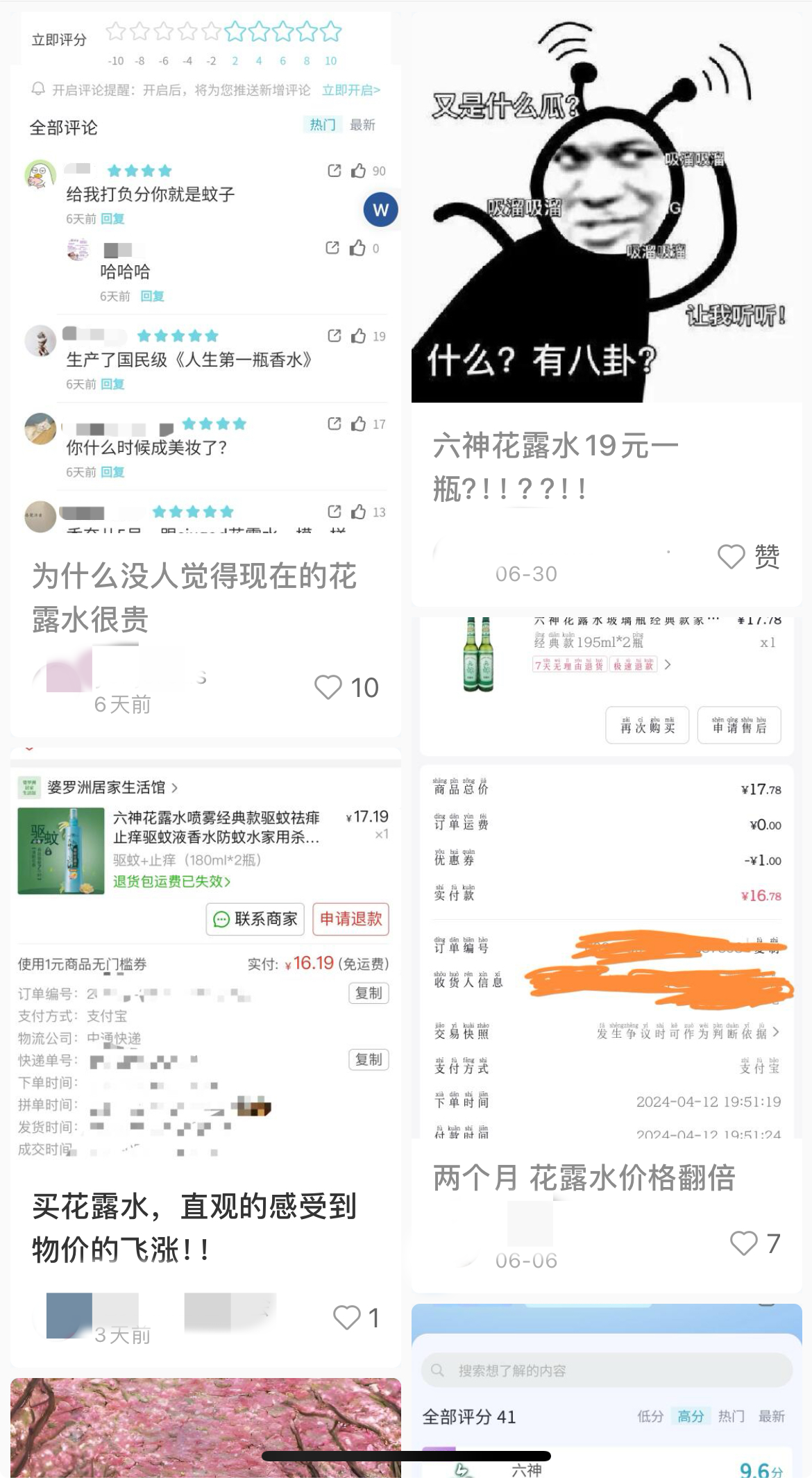Image resolution: width=812 pixels, height=1478 pixels.
Task: Open the post "六神花露水19元一瓶"
Action: click(555, 467)
